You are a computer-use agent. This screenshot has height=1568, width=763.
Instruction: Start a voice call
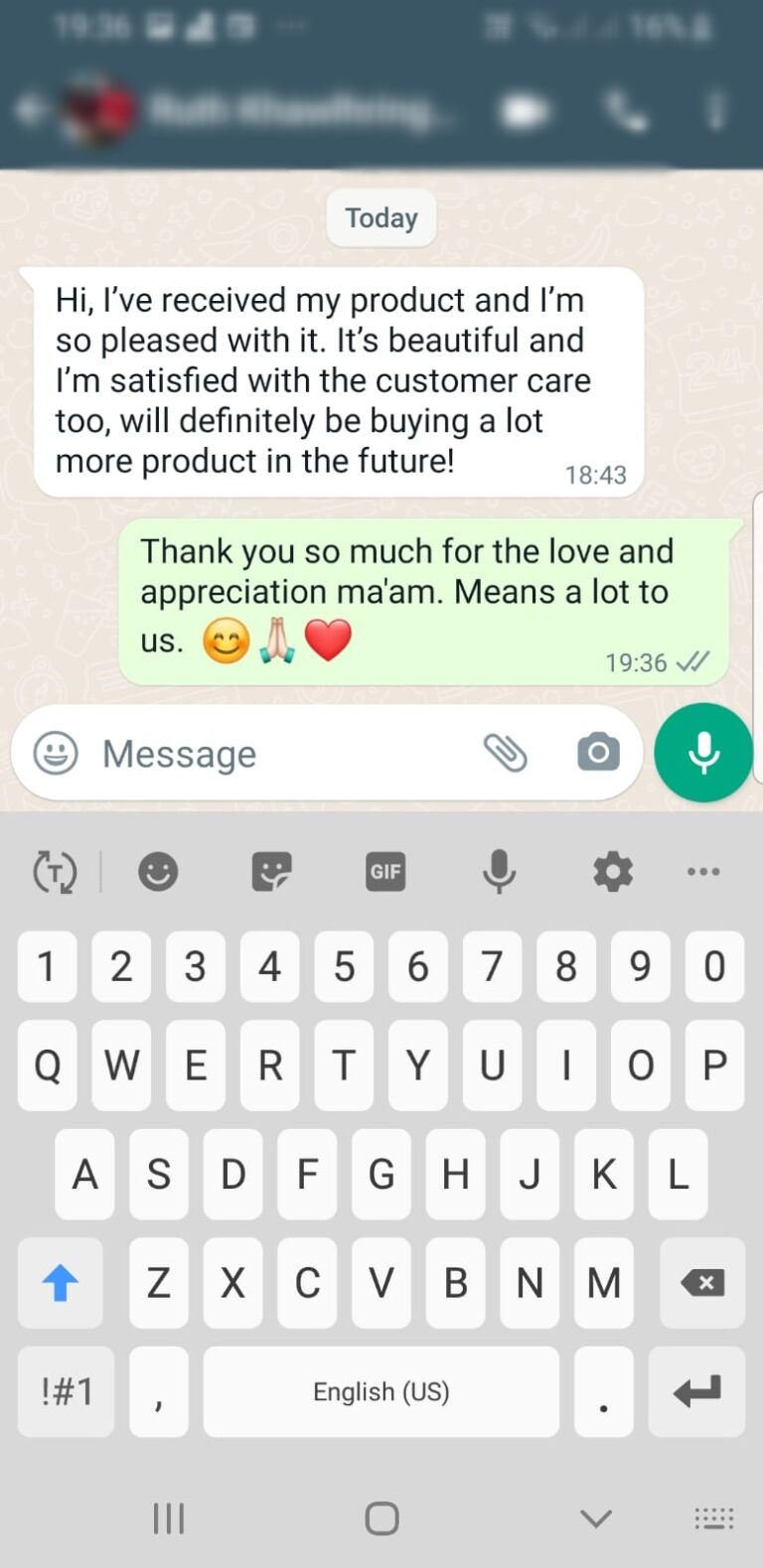(x=626, y=111)
